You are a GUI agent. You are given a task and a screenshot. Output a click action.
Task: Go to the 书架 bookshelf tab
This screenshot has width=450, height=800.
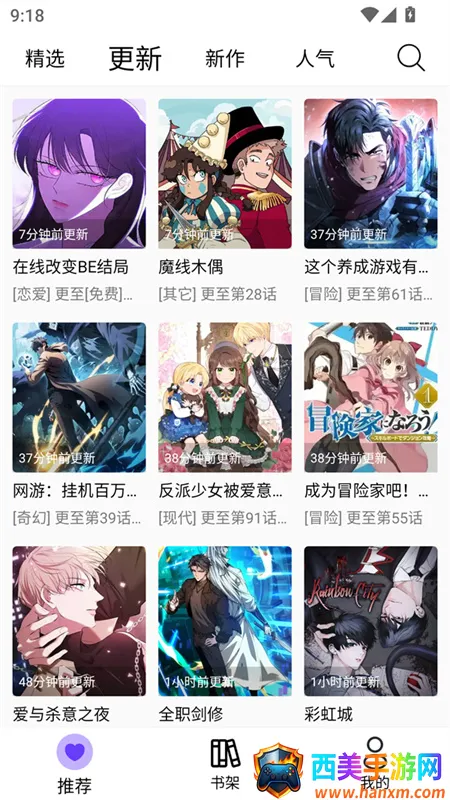pos(225,764)
